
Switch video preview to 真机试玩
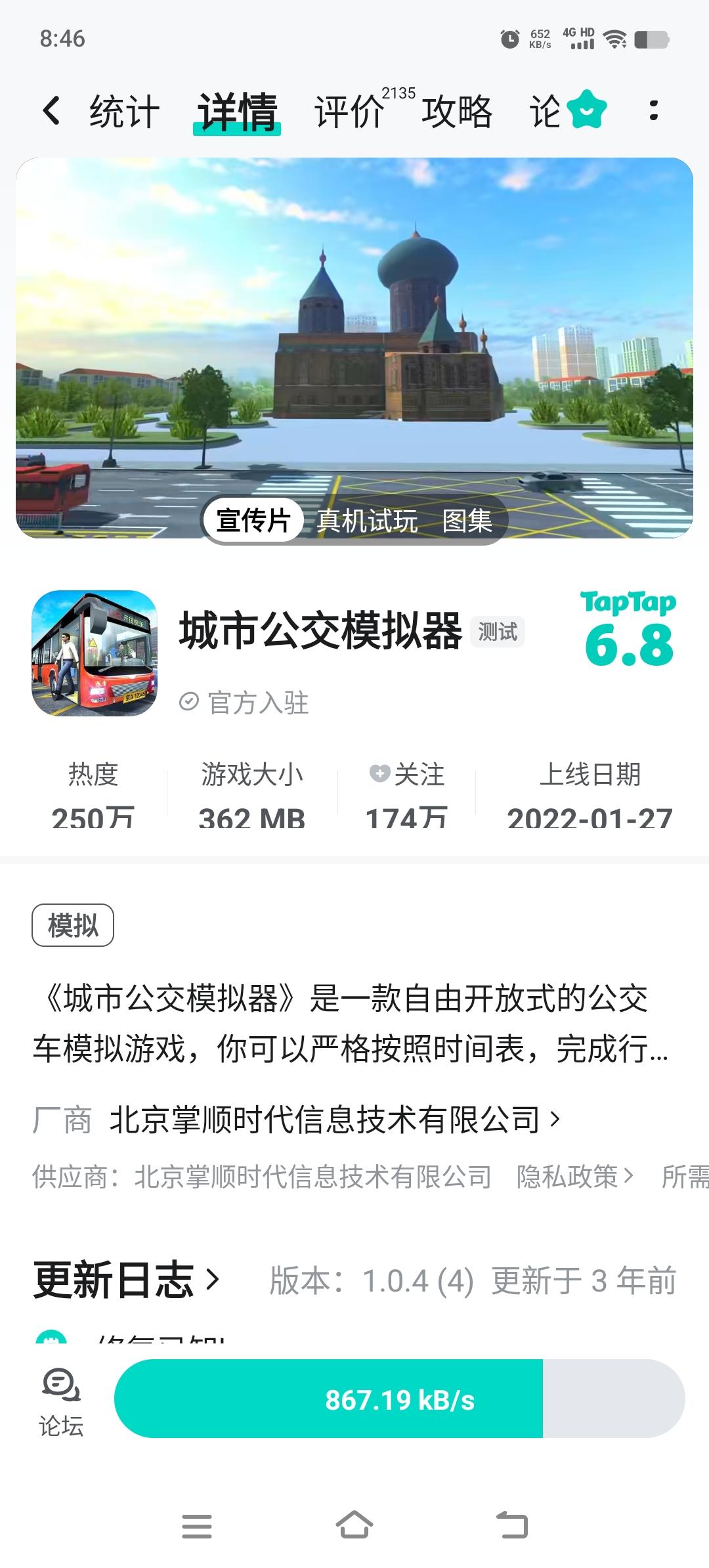(x=368, y=521)
